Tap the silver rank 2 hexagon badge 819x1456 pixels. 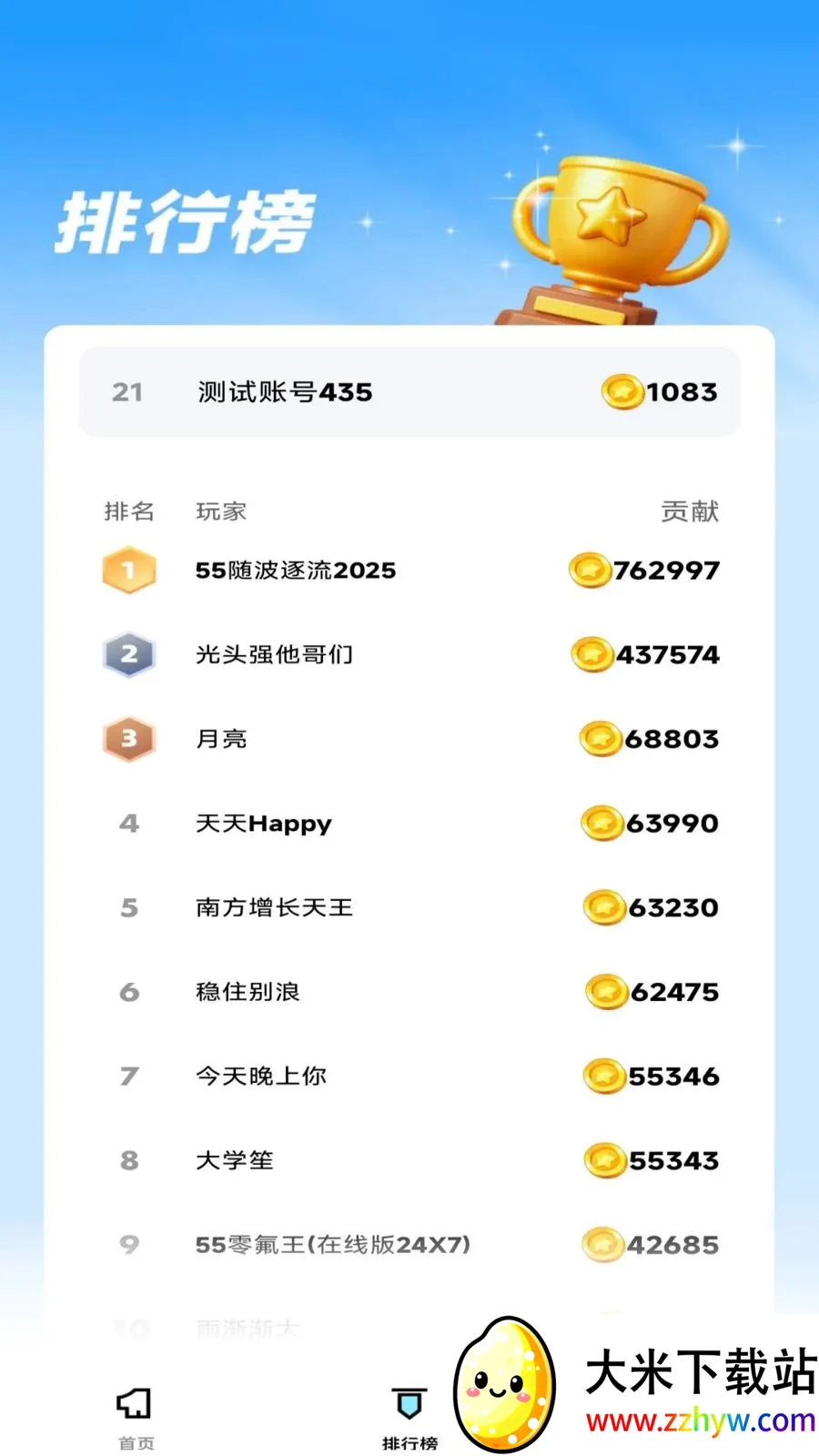(129, 654)
